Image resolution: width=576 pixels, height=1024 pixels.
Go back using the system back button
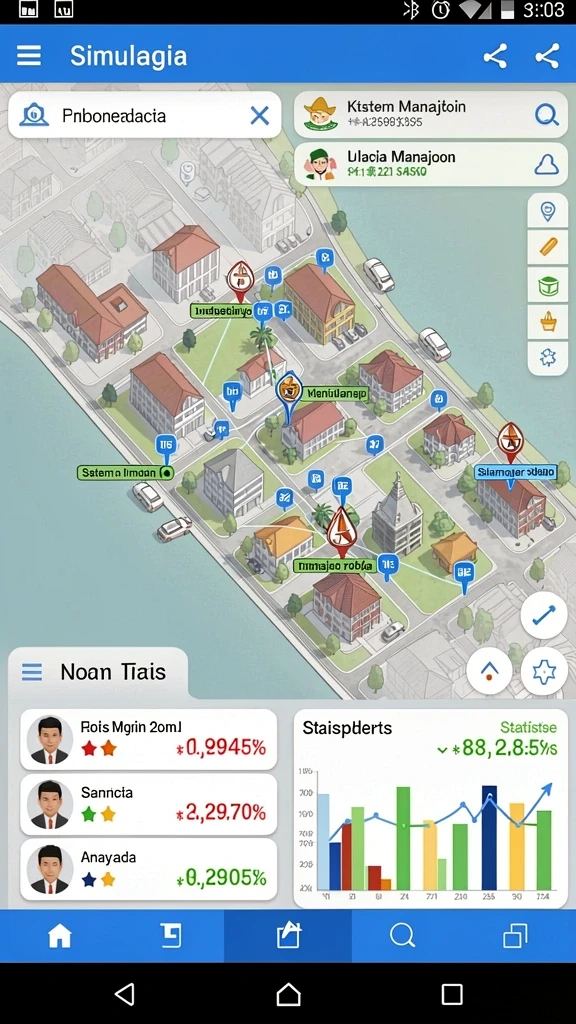click(x=125, y=995)
